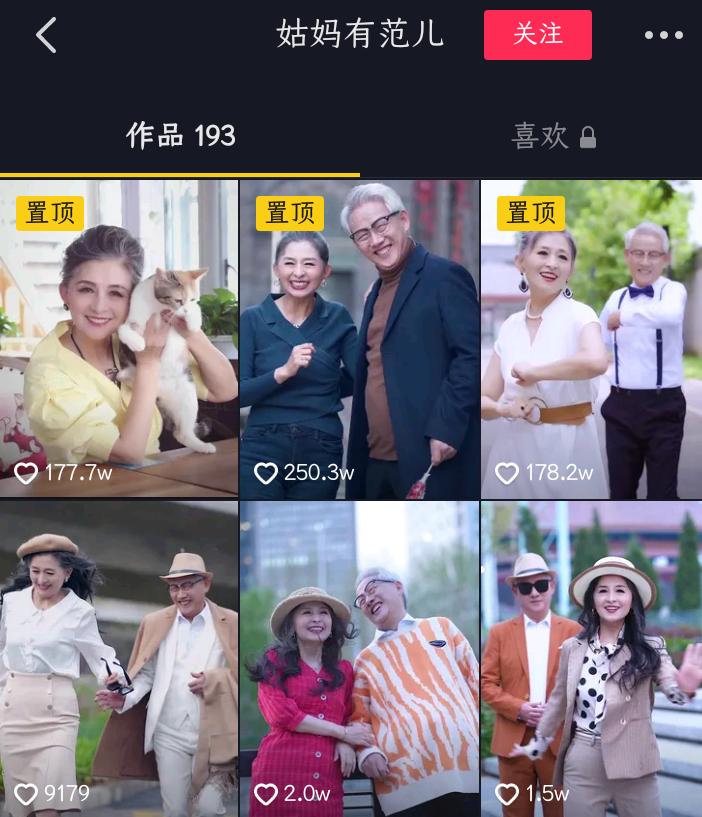Switch to the locked 喜欢 tab
Screen dimensions: 702x817
[553, 136]
